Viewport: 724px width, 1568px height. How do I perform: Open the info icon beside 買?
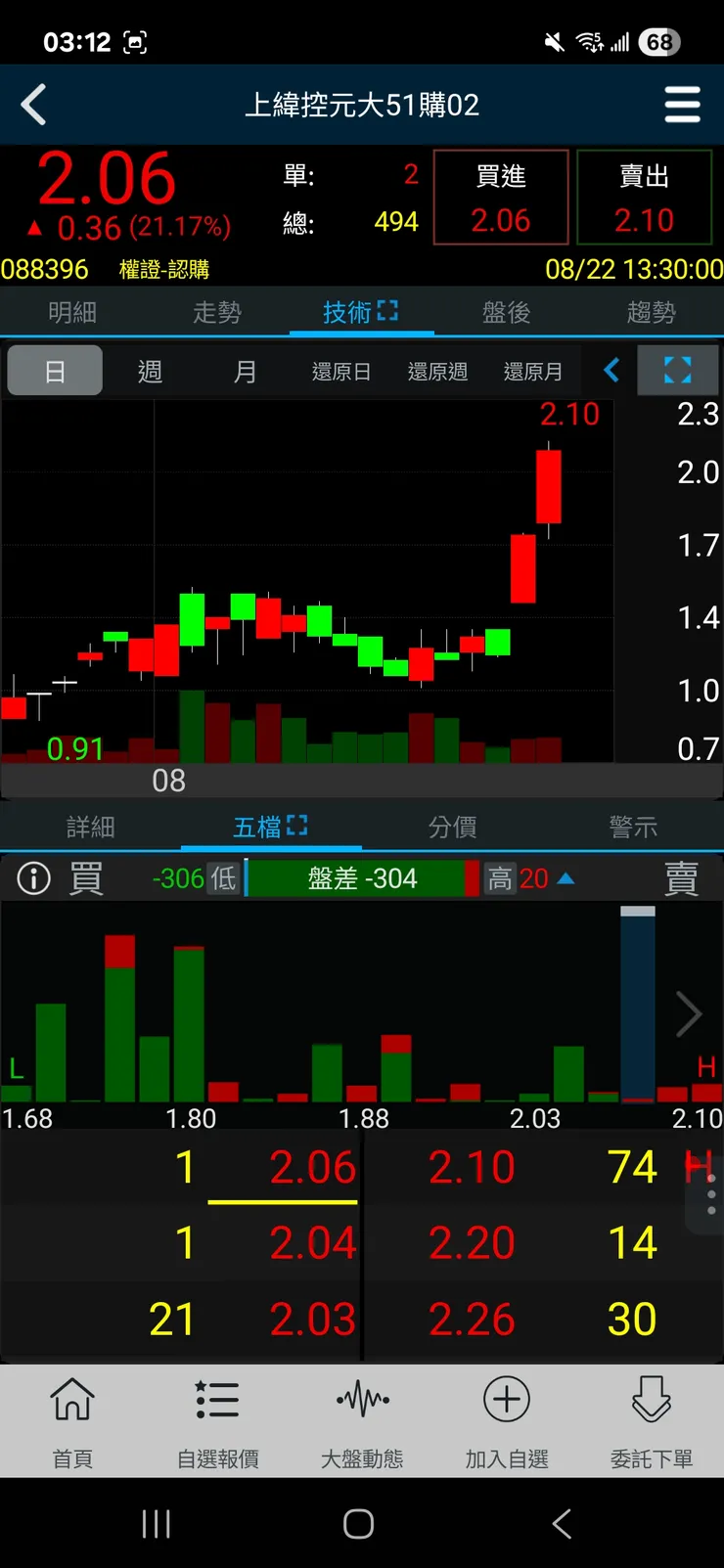pyautogui.click(x=33, y=878)
